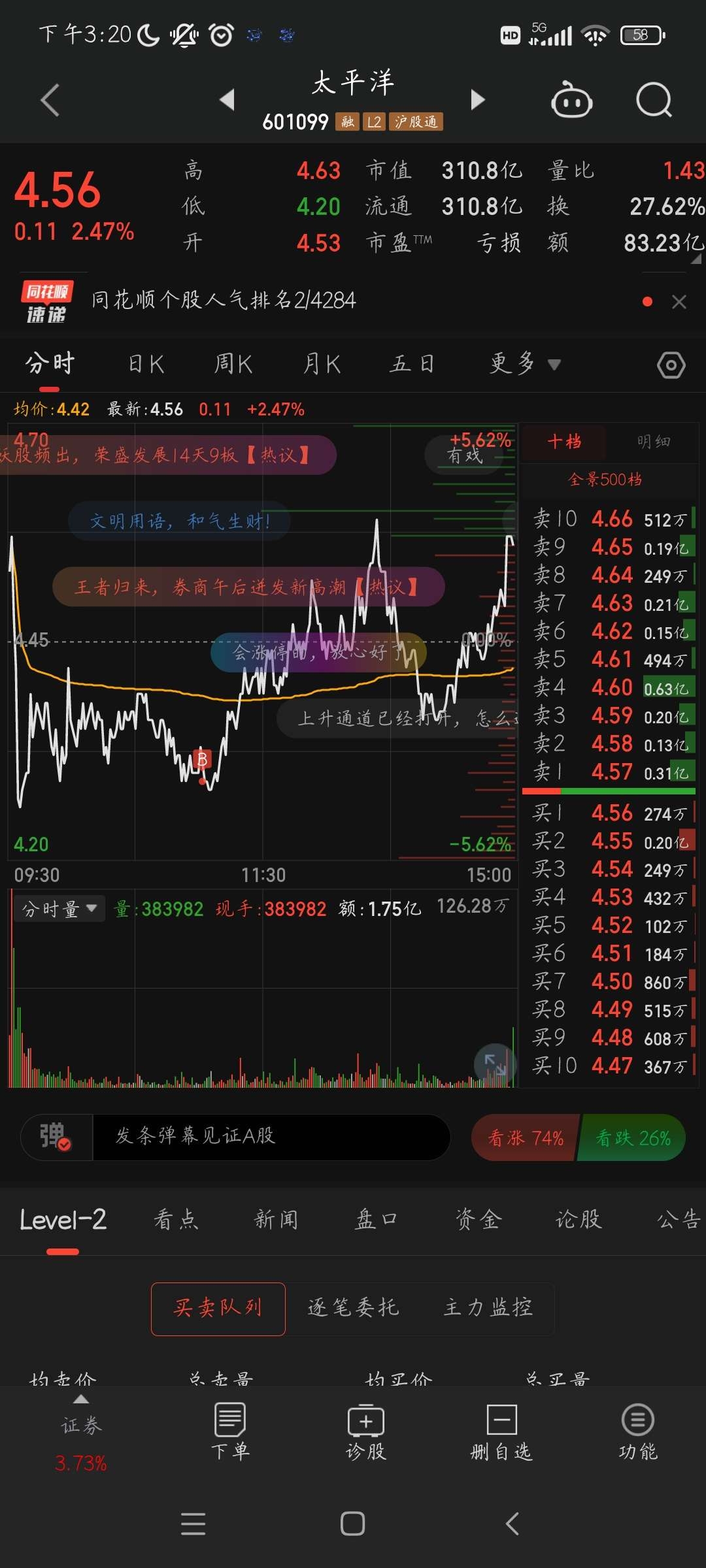Open the 逐笔委托 section
Image resolution: width=706 pixels, height=1568 pixels.
[353, 1307]
